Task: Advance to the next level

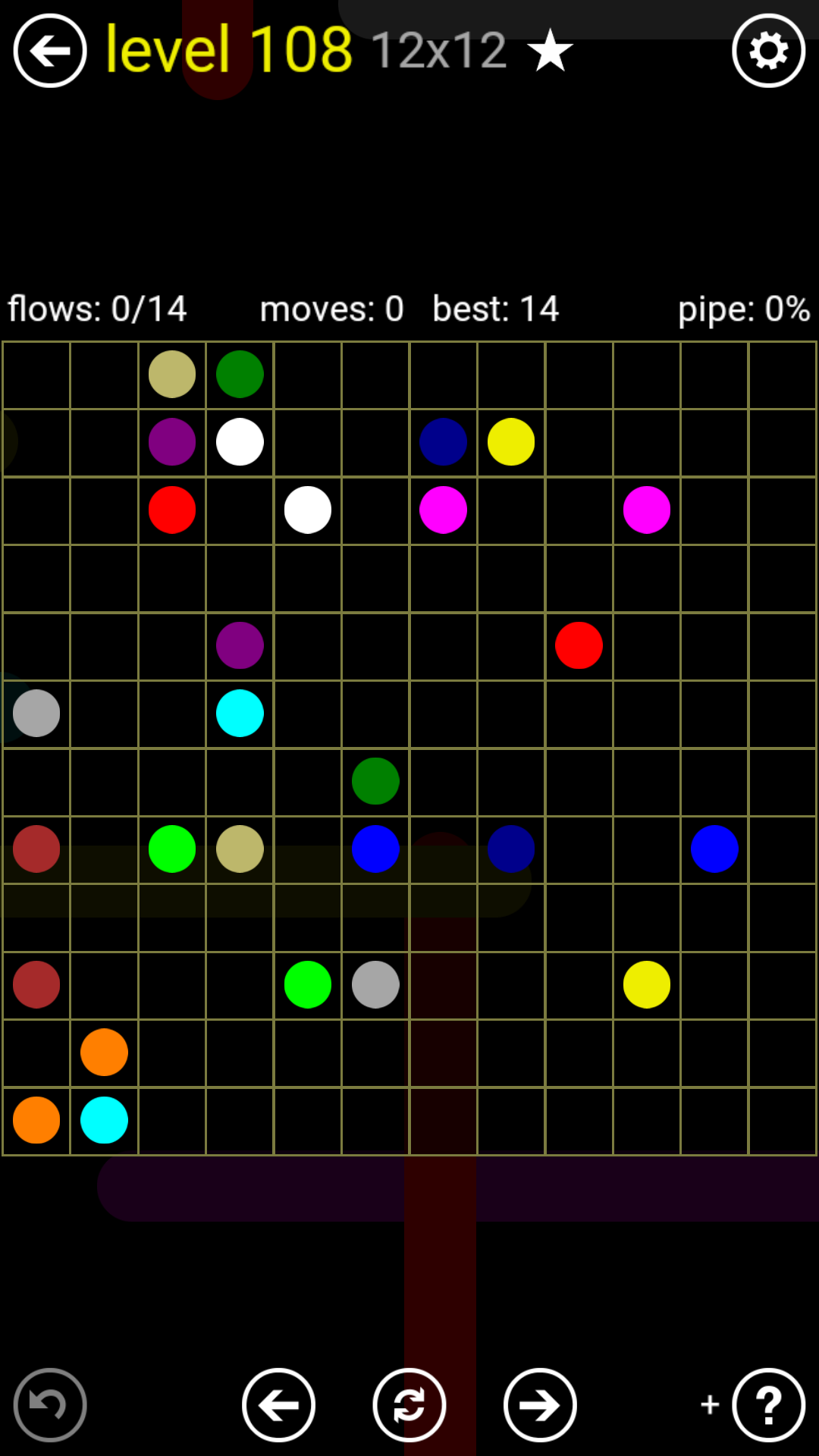Action: click(540, 1404)
